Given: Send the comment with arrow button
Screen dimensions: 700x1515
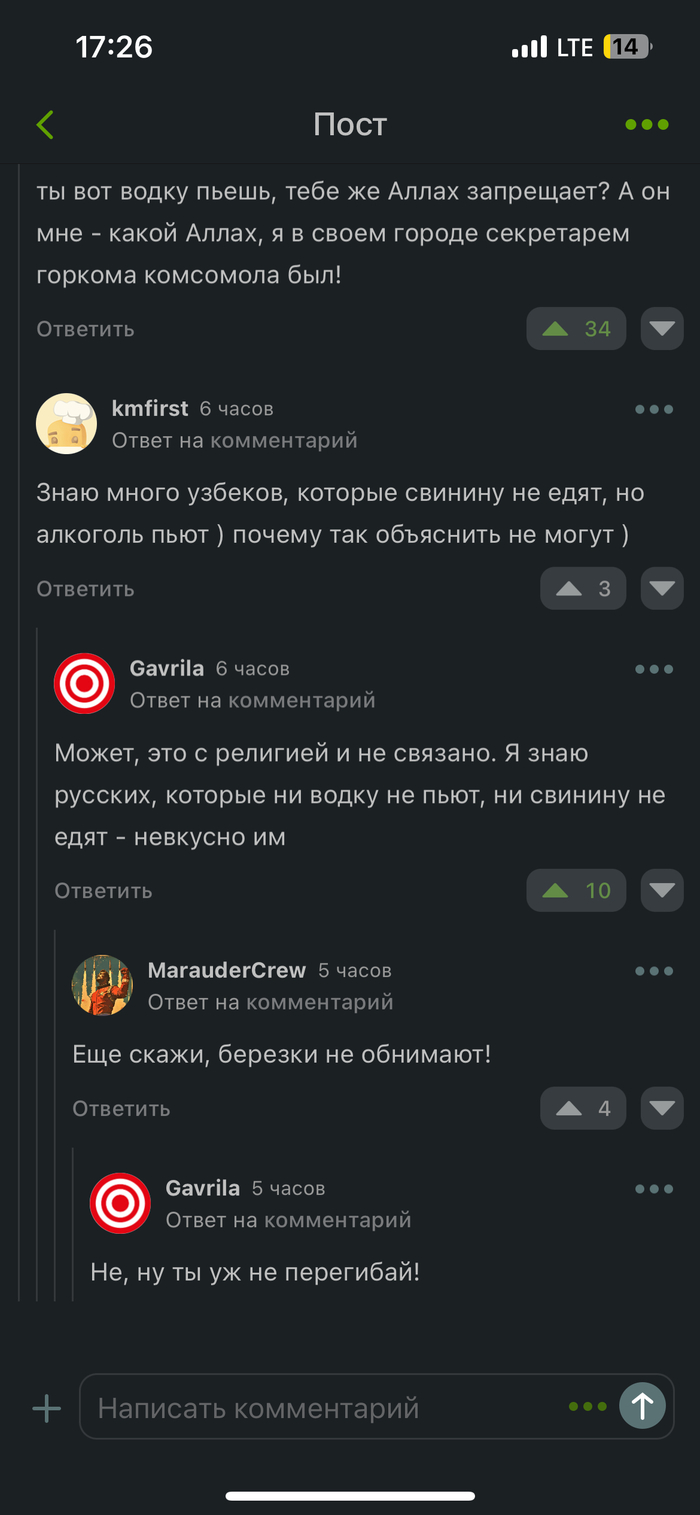Looking at the screenshot, I should [x=642, y=1408].
